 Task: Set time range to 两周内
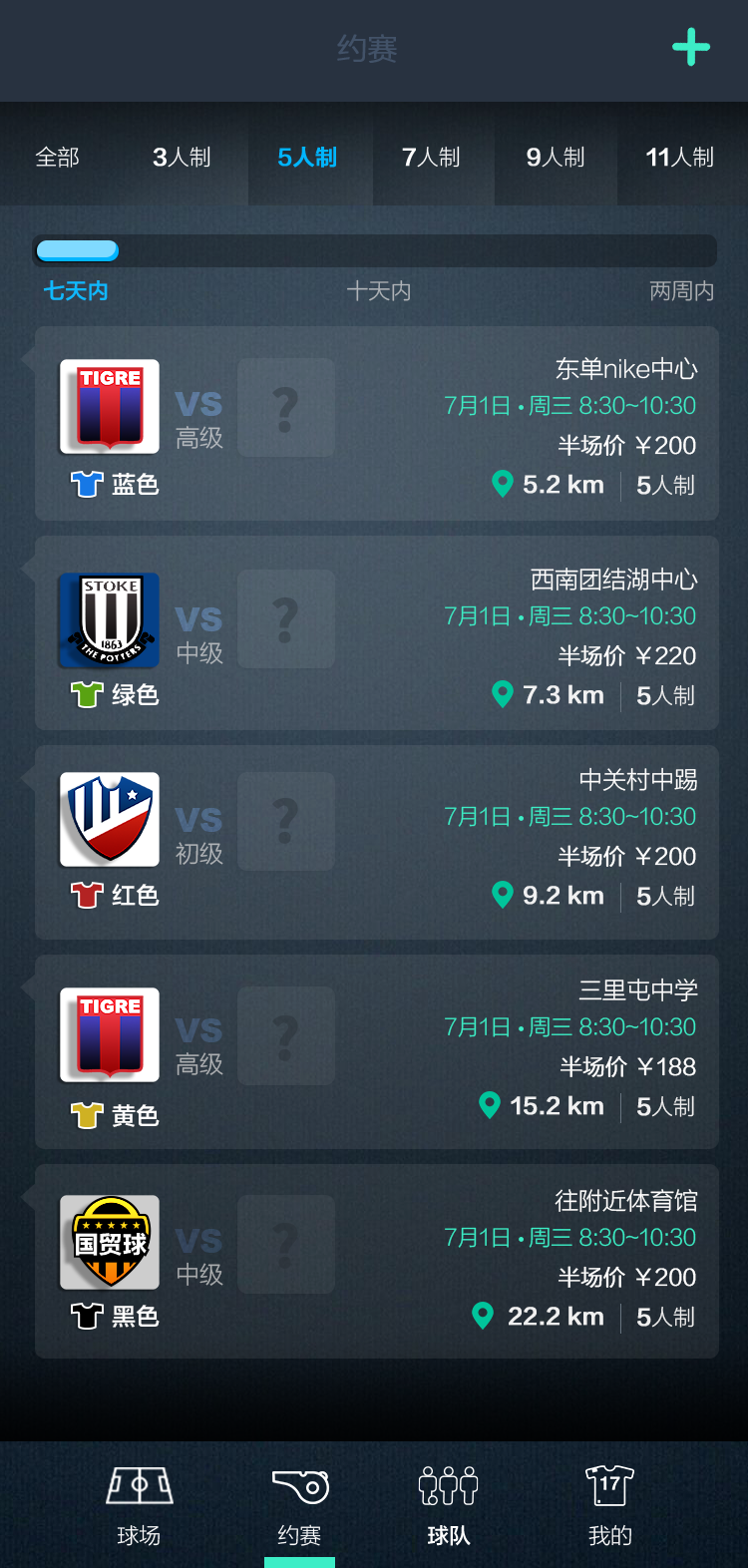pyautogui.click(x=682, y=290)
